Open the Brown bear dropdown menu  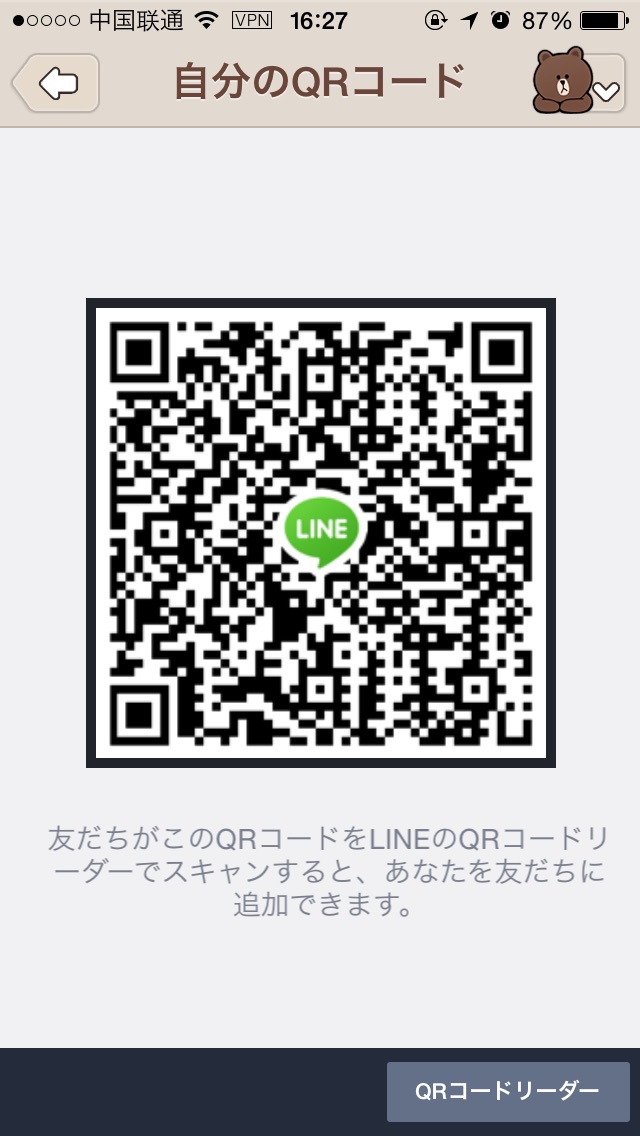[x=578, y=83]
